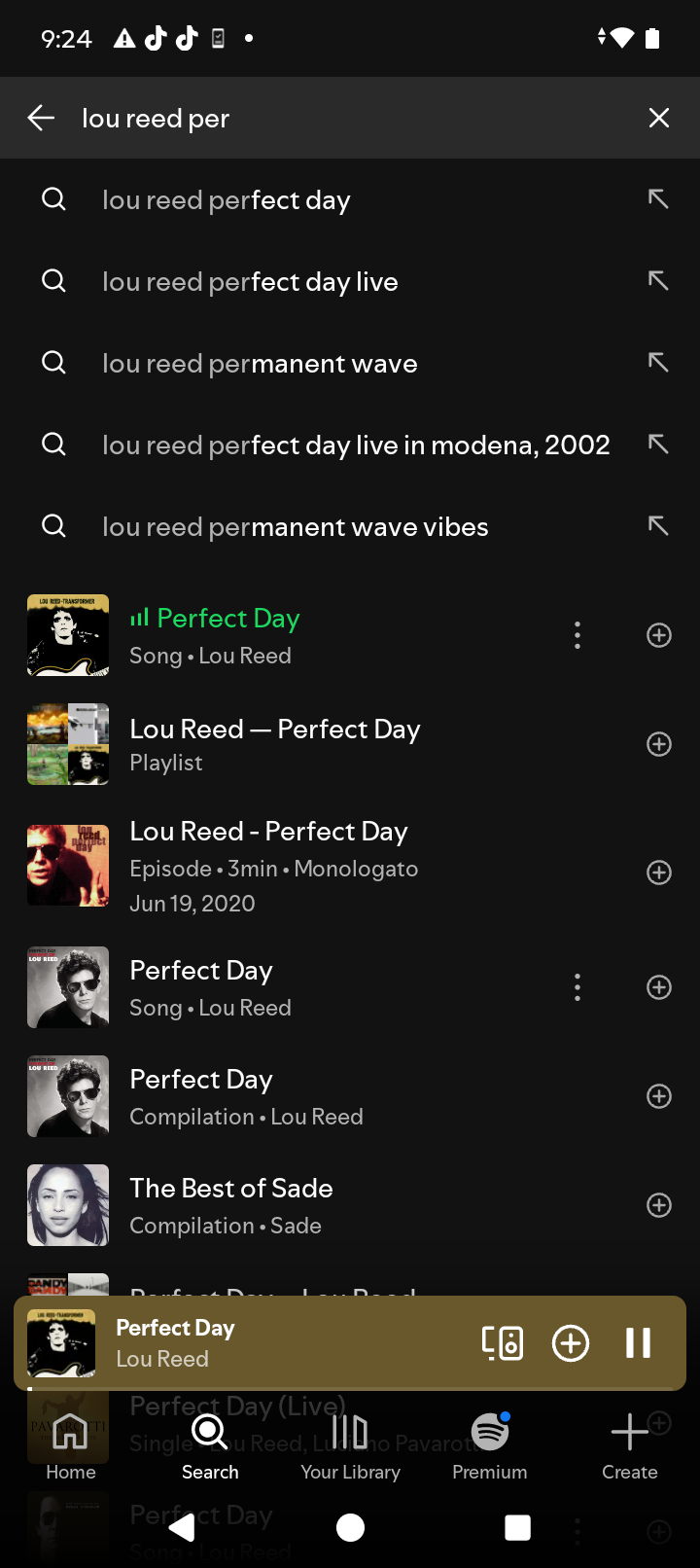Open the Connect to a device picker
The height and width of the screenshot is (1568, 700).
pos(502,1343)
